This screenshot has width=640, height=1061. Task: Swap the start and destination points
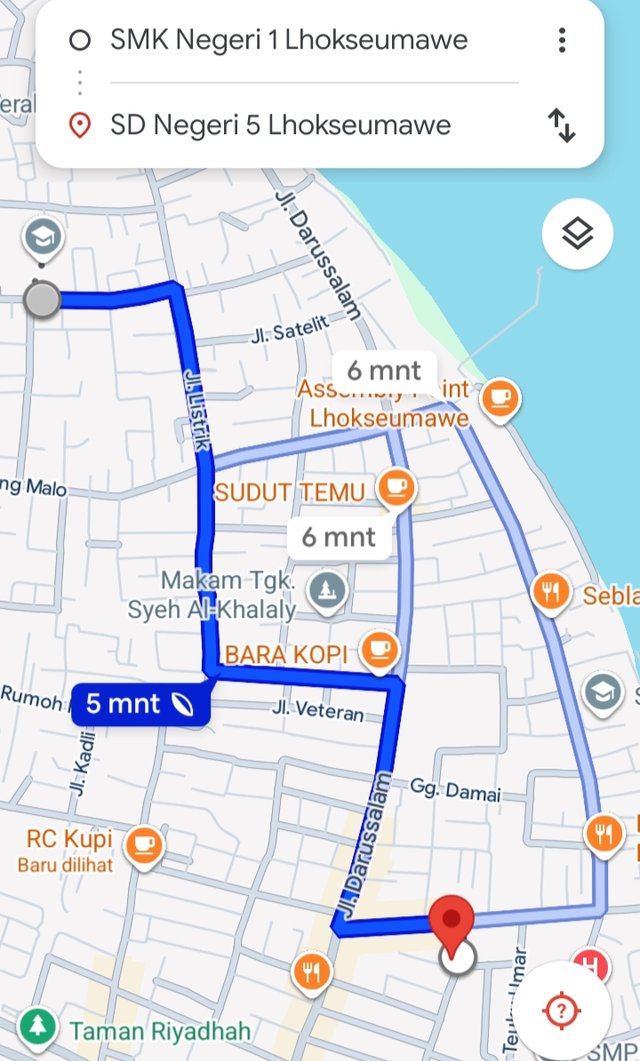(562, 126)
